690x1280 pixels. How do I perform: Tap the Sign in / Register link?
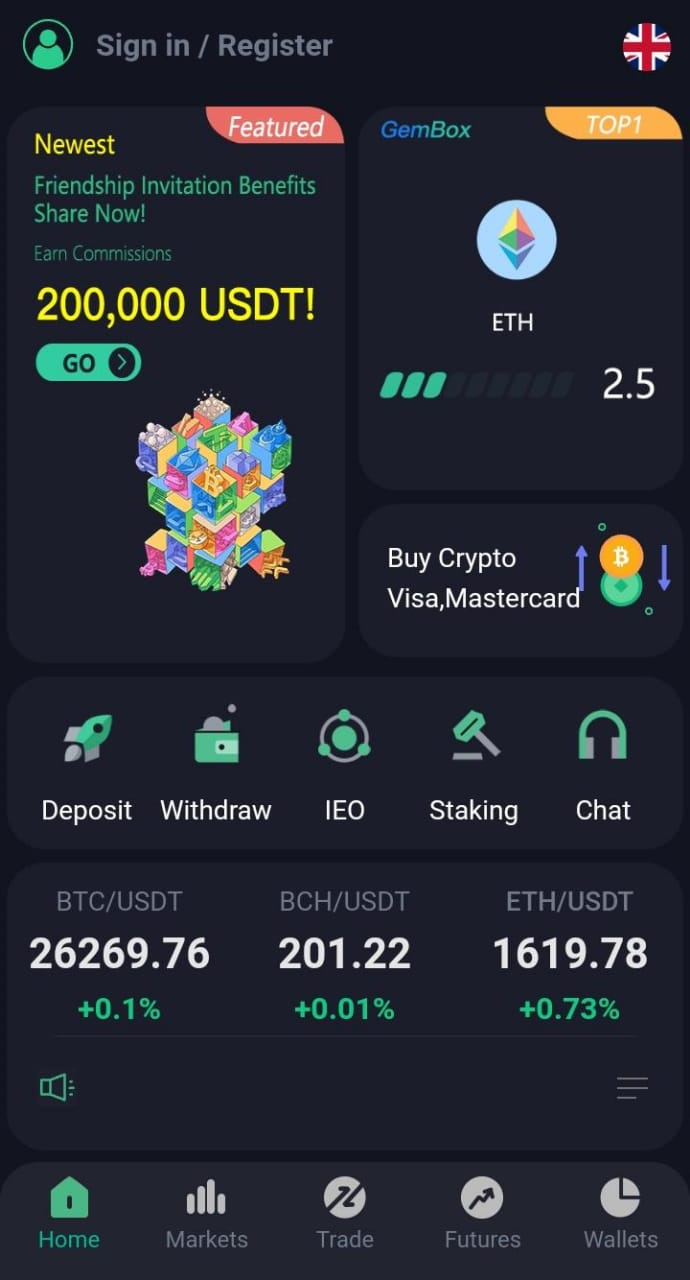click(x=214, y=46)
